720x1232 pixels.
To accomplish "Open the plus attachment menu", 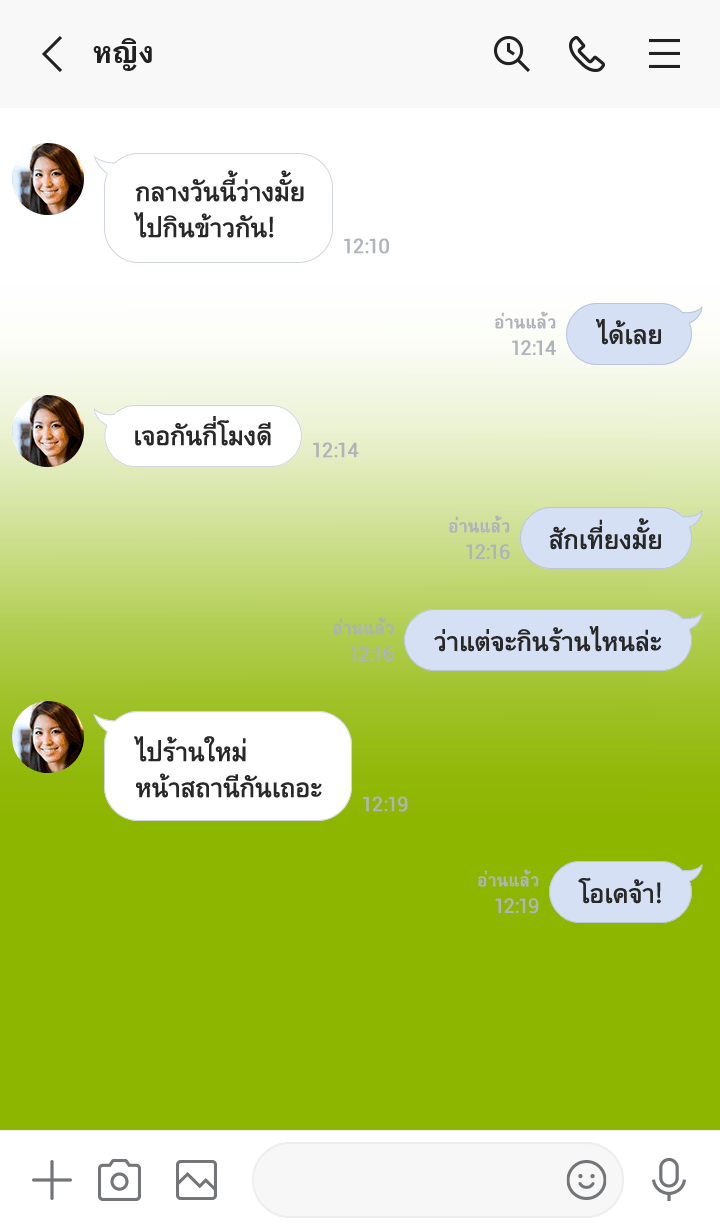I will point(52,1180).
